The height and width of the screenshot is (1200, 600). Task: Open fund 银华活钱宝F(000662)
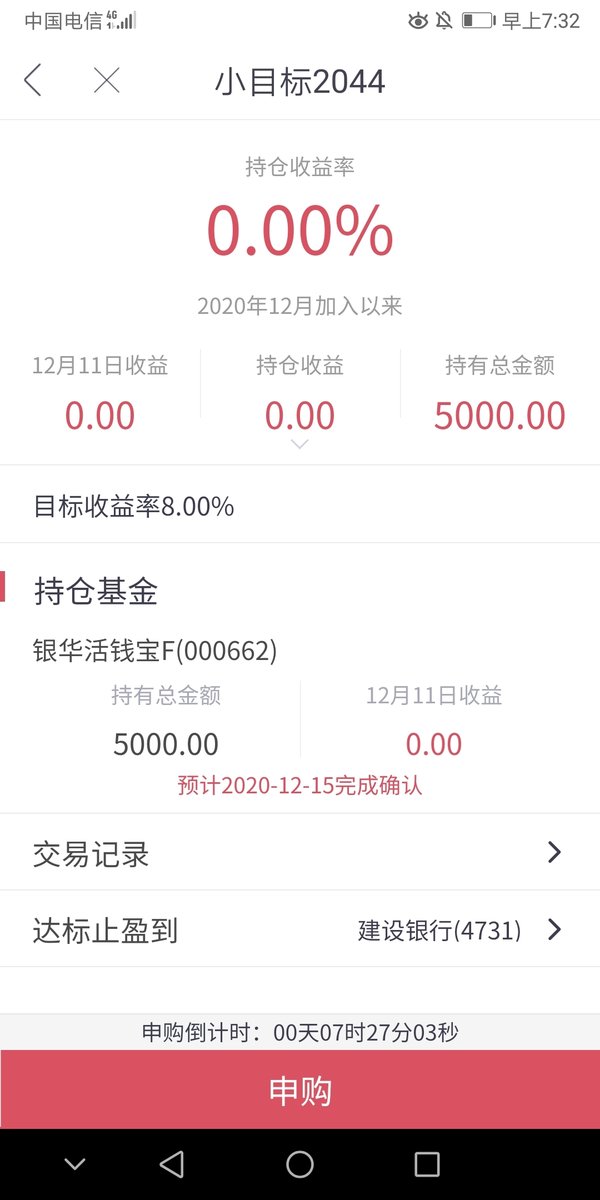coord(155,652)
